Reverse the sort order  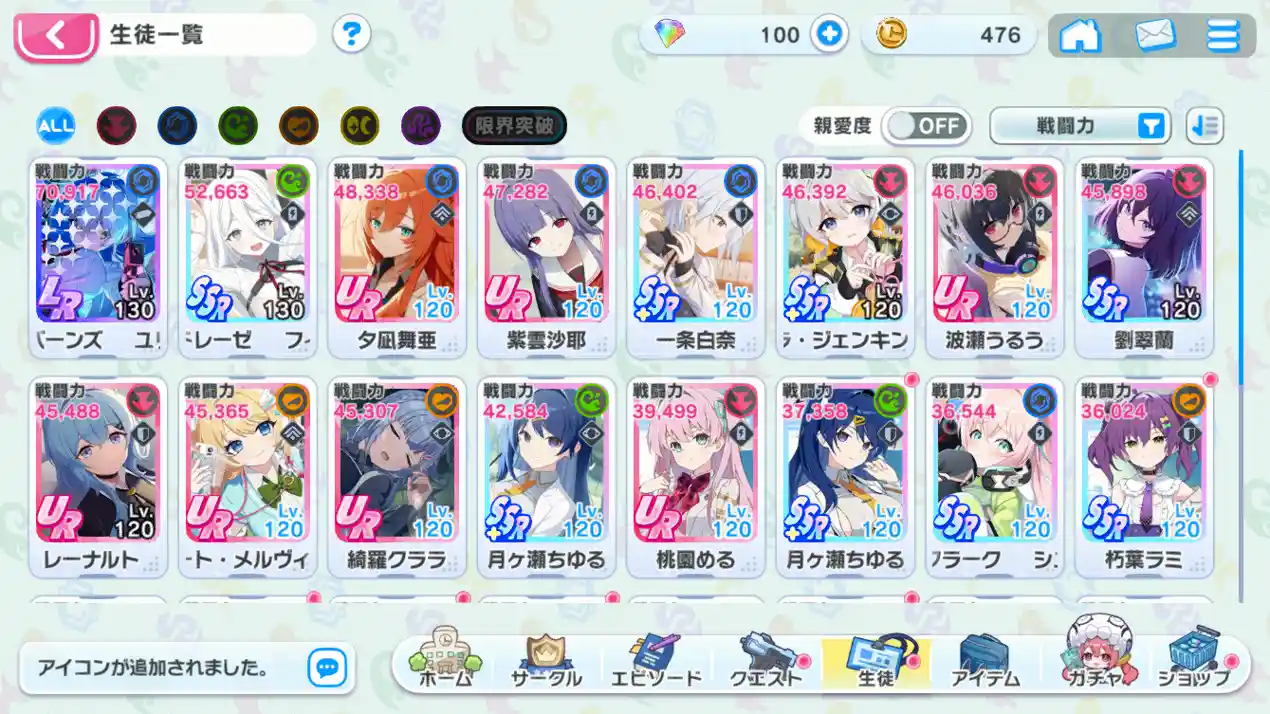point(1204,126)
